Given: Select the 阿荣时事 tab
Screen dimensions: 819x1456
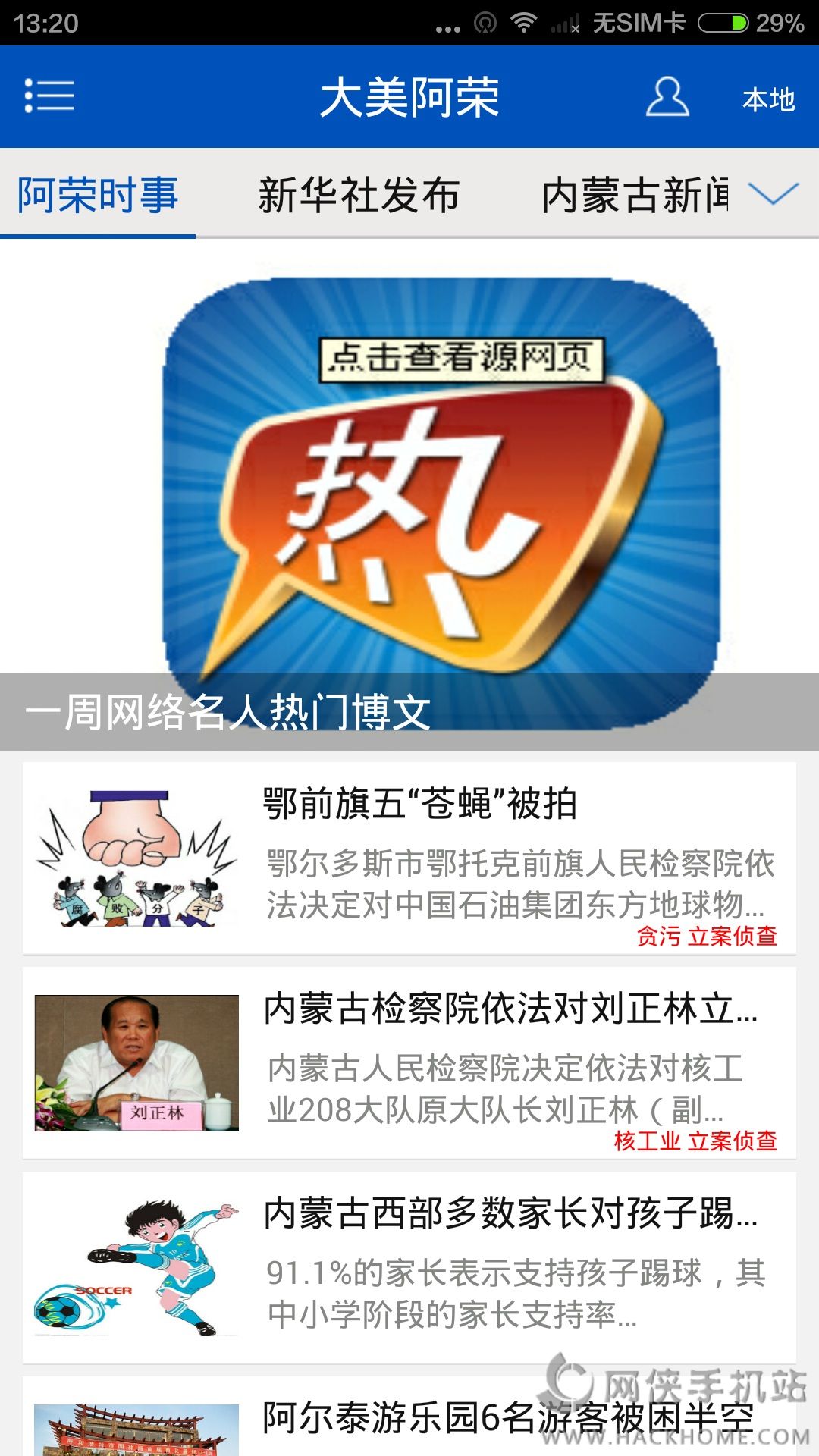Looking at the screenshot, I should (98, 195).
